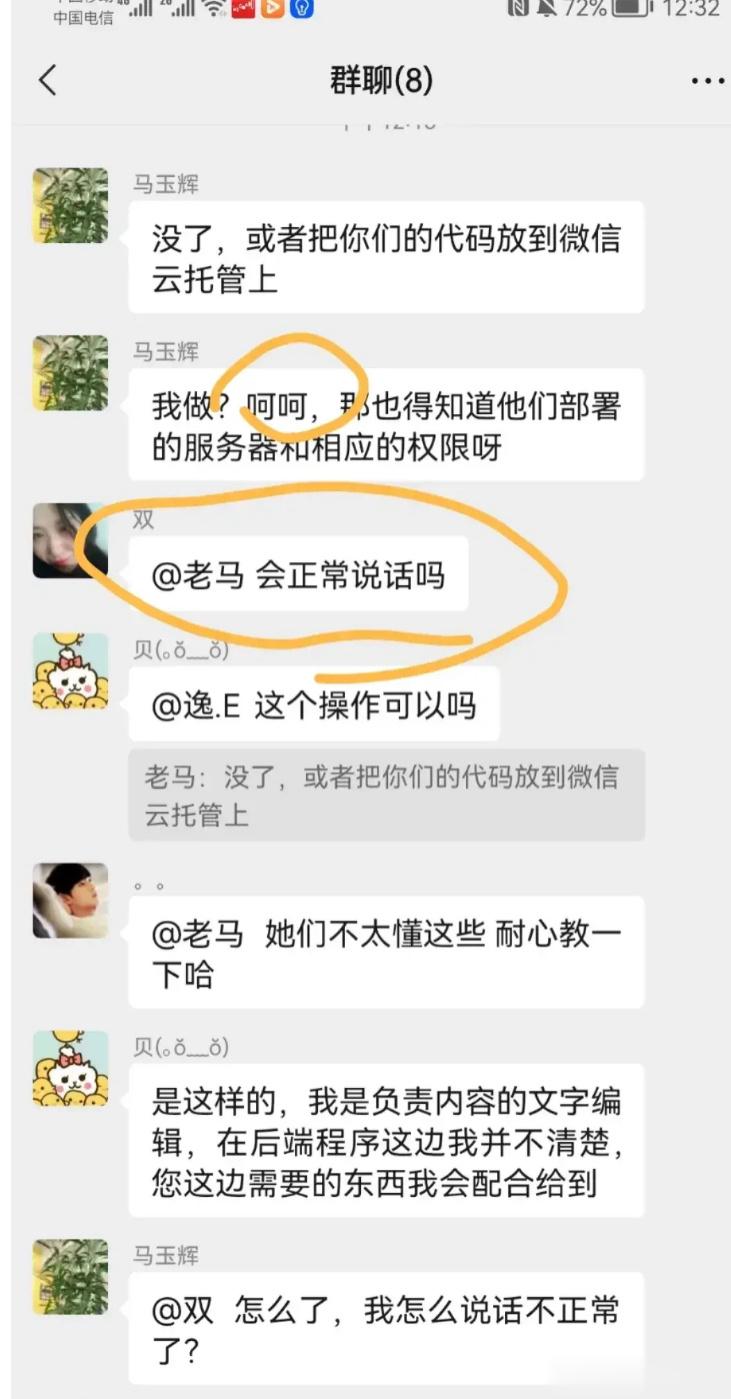Tap the group title 群聊(8)
The width and height of the screenshot is (731, 1399).
tap(380, 80)
